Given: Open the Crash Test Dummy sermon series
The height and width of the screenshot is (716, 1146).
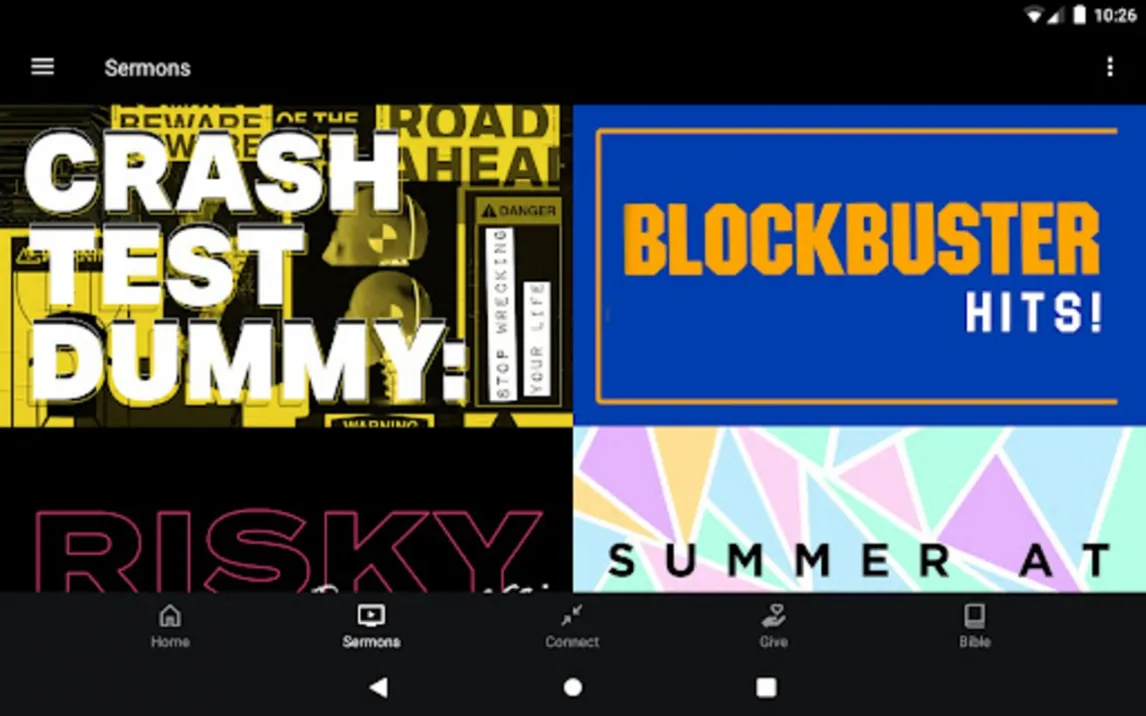Looking at the screenshot, I should pyautogui.click(x=286, y=266).
